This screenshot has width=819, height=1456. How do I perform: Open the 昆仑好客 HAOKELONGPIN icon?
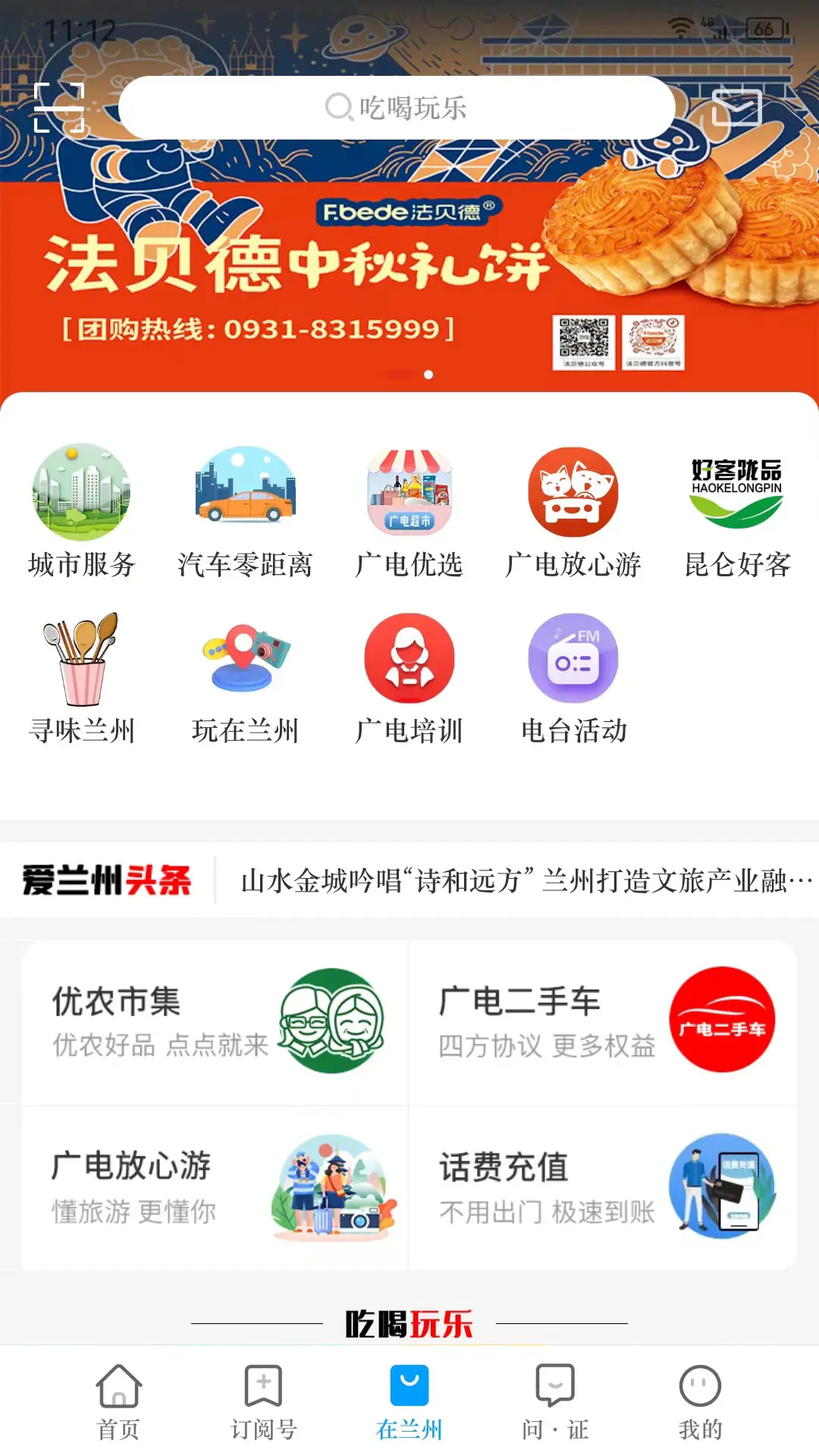[x=736, y=493]
